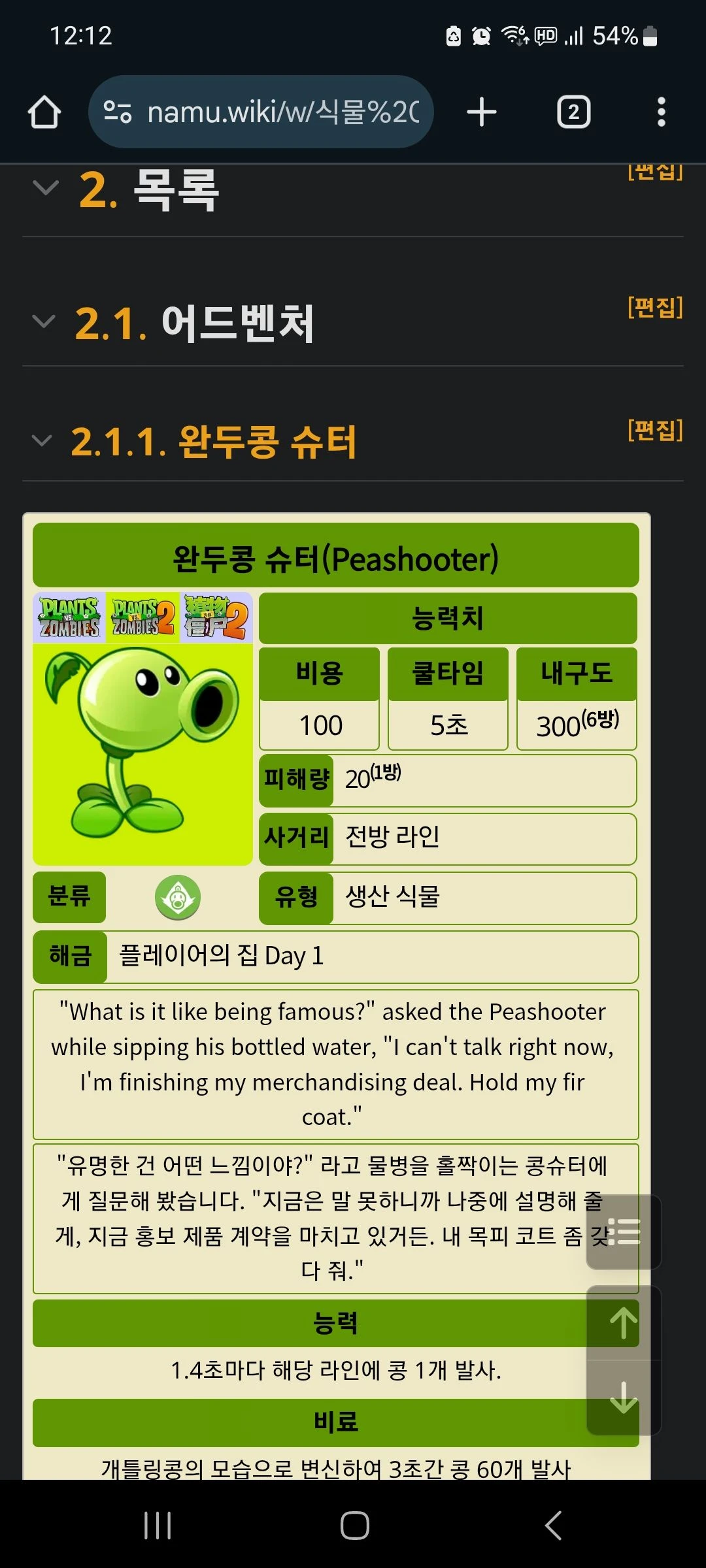This screenshot has width=706, height=1568.
Task: Jump to top with the up arrow
Action: (624, 1323)
